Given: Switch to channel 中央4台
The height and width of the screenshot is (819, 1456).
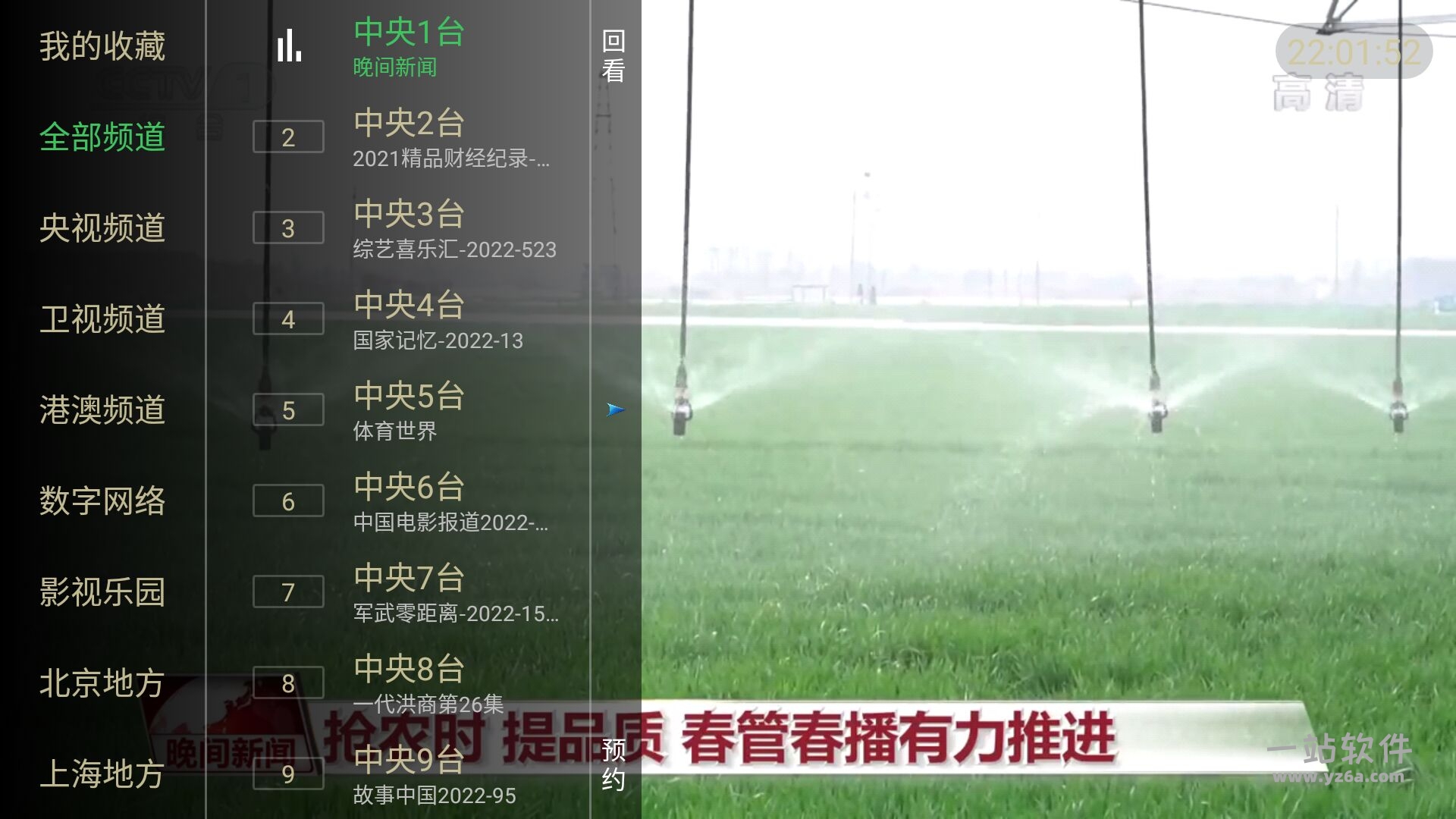Looking at the screenshot, I should pyautogui.click(x=409, y=320).
